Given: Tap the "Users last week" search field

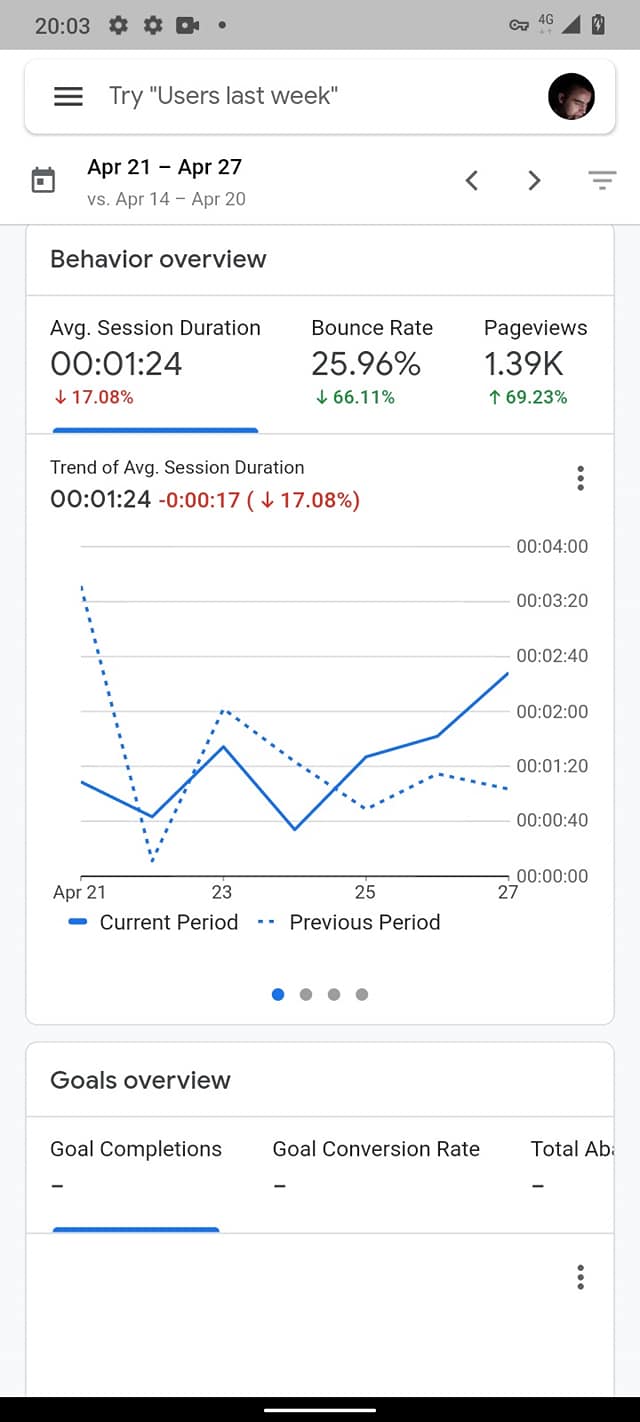Looking at the screenshot, I should click(x=300, y=96).
